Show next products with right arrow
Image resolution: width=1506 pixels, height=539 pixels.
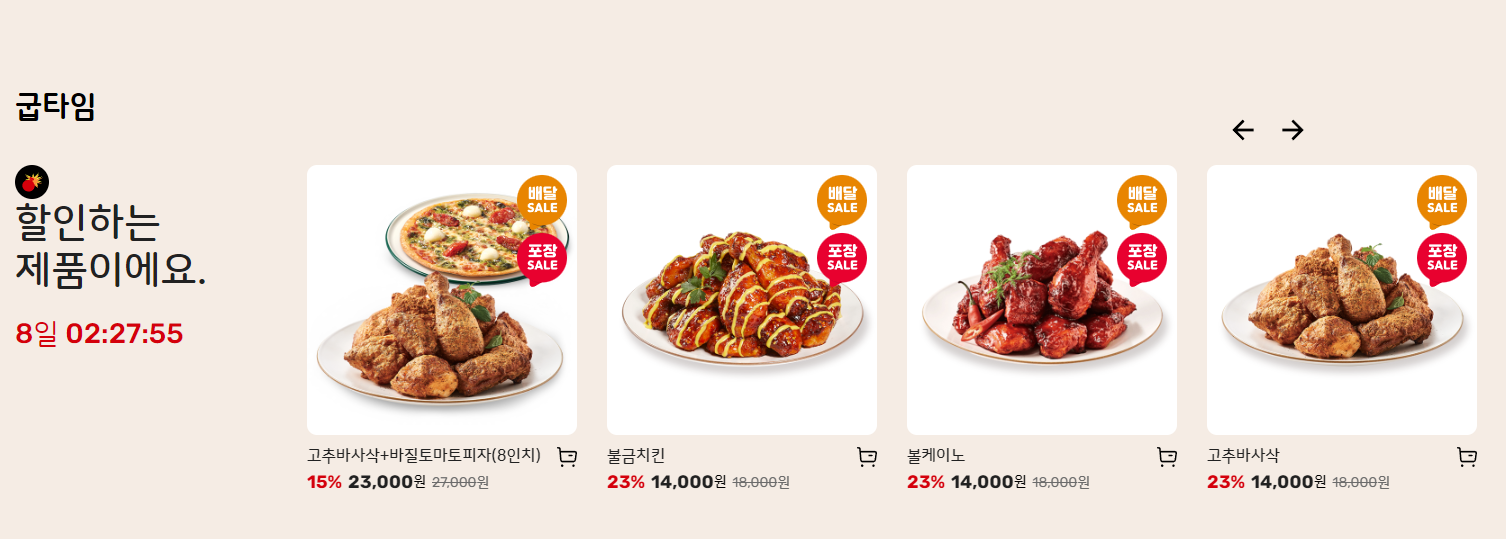(x=1293, y=130)
